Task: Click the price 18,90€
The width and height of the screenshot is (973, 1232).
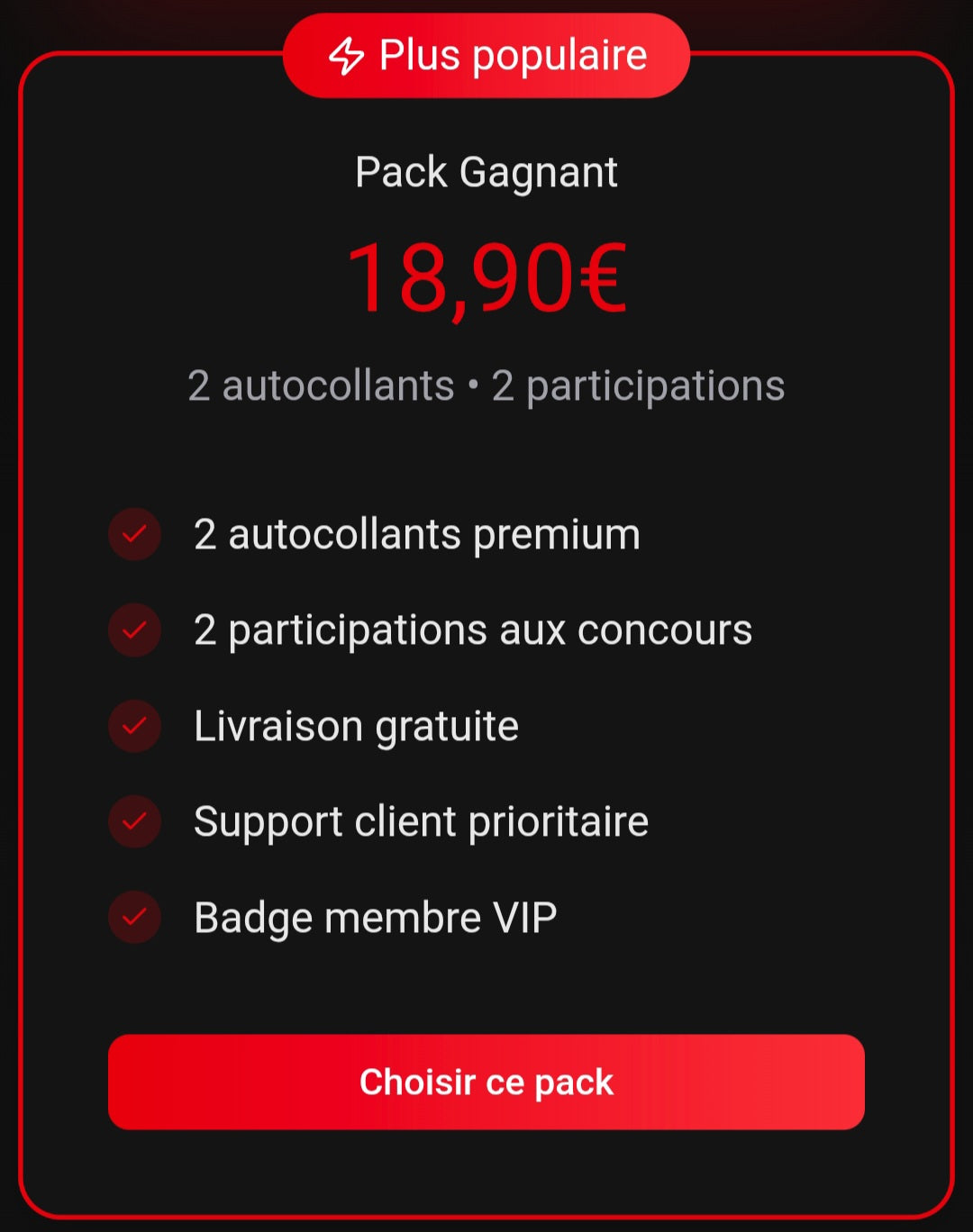Action: (486, 279)
